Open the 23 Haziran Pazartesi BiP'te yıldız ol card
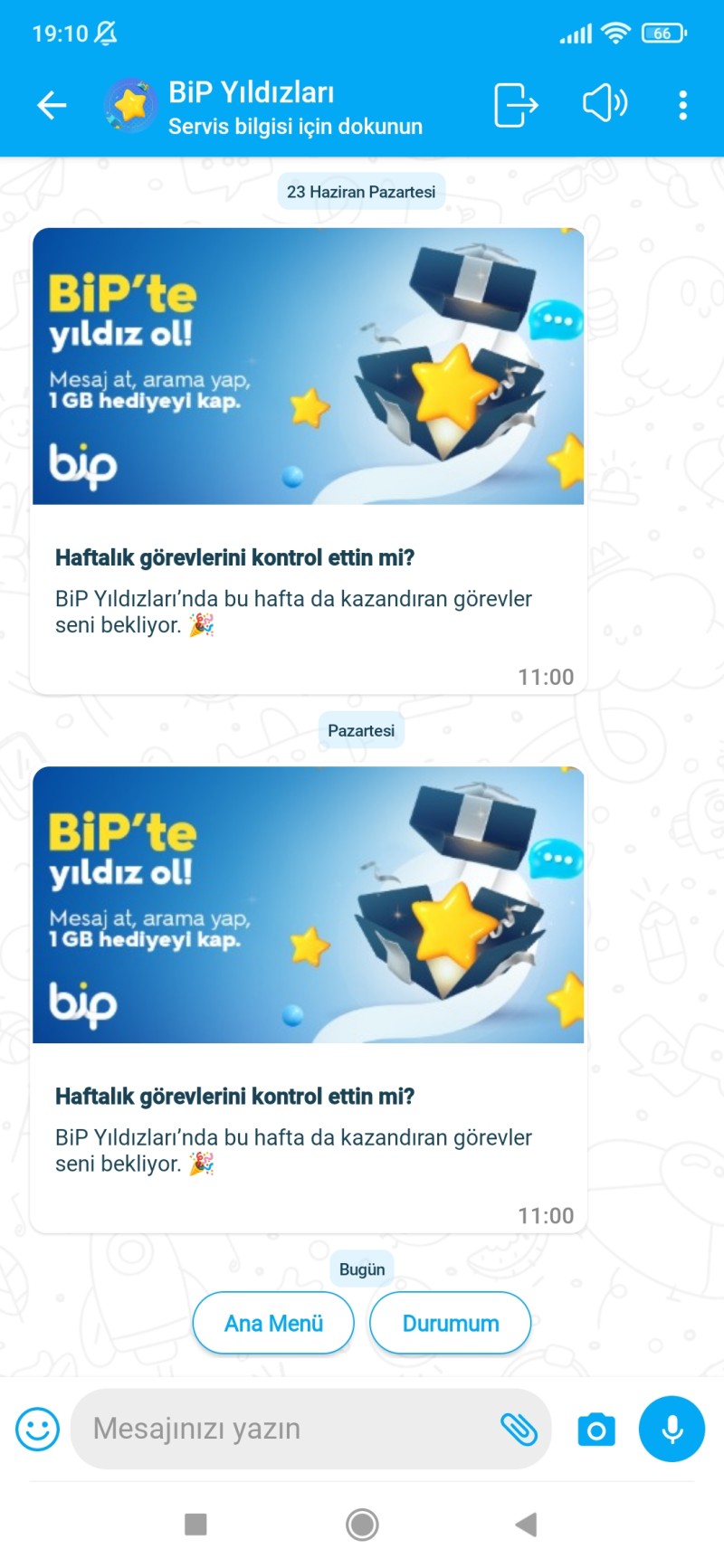The width and height of the screenshot is (724, 1568). (308, 366)
